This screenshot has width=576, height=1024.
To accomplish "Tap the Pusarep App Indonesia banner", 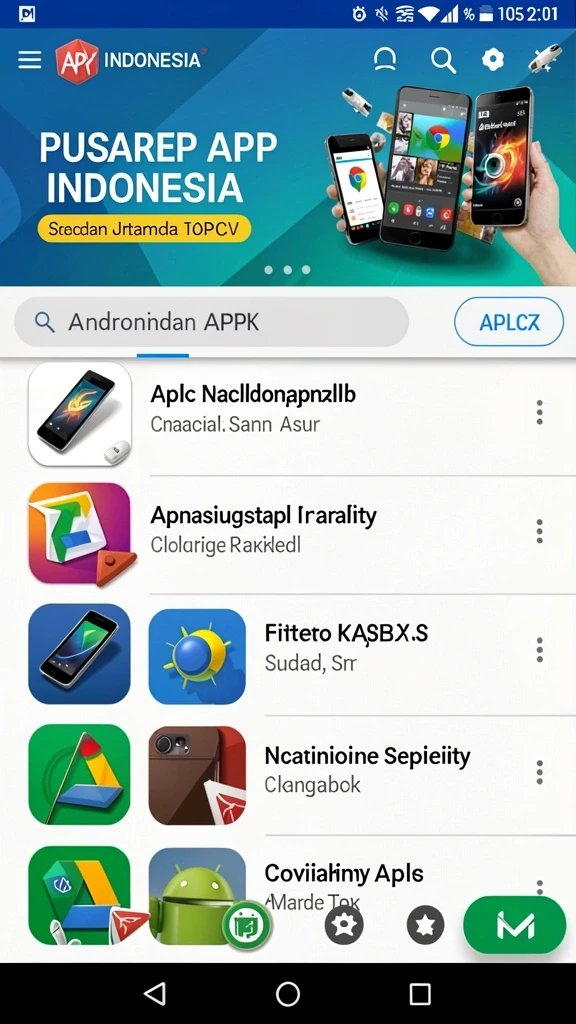I will coord(288,157).
